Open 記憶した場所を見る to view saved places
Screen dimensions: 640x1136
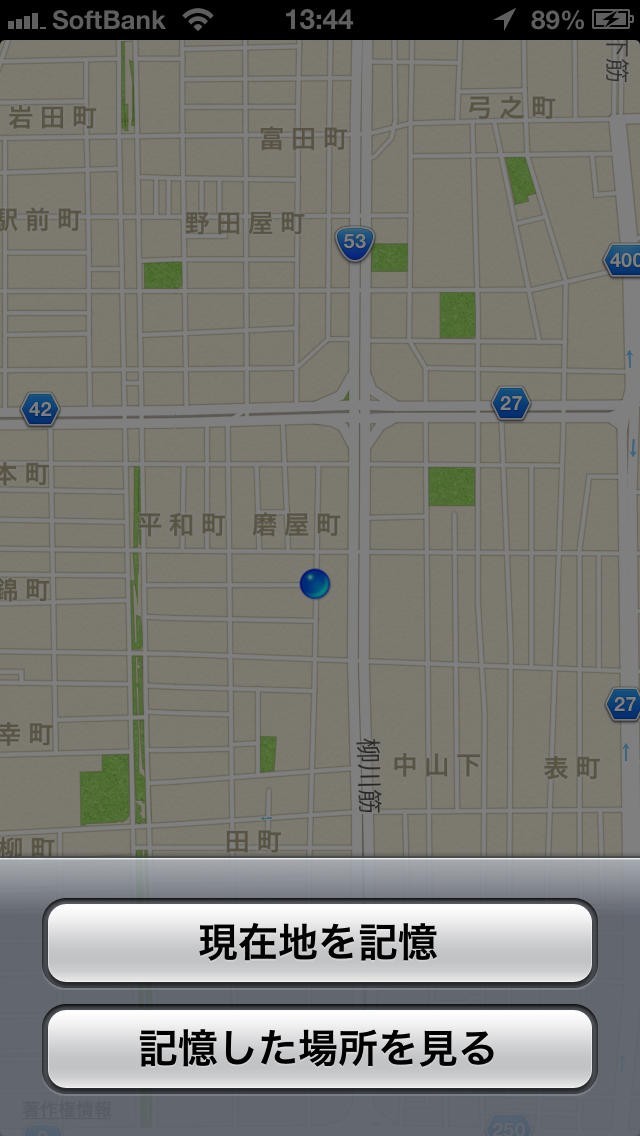(319, 1048)
